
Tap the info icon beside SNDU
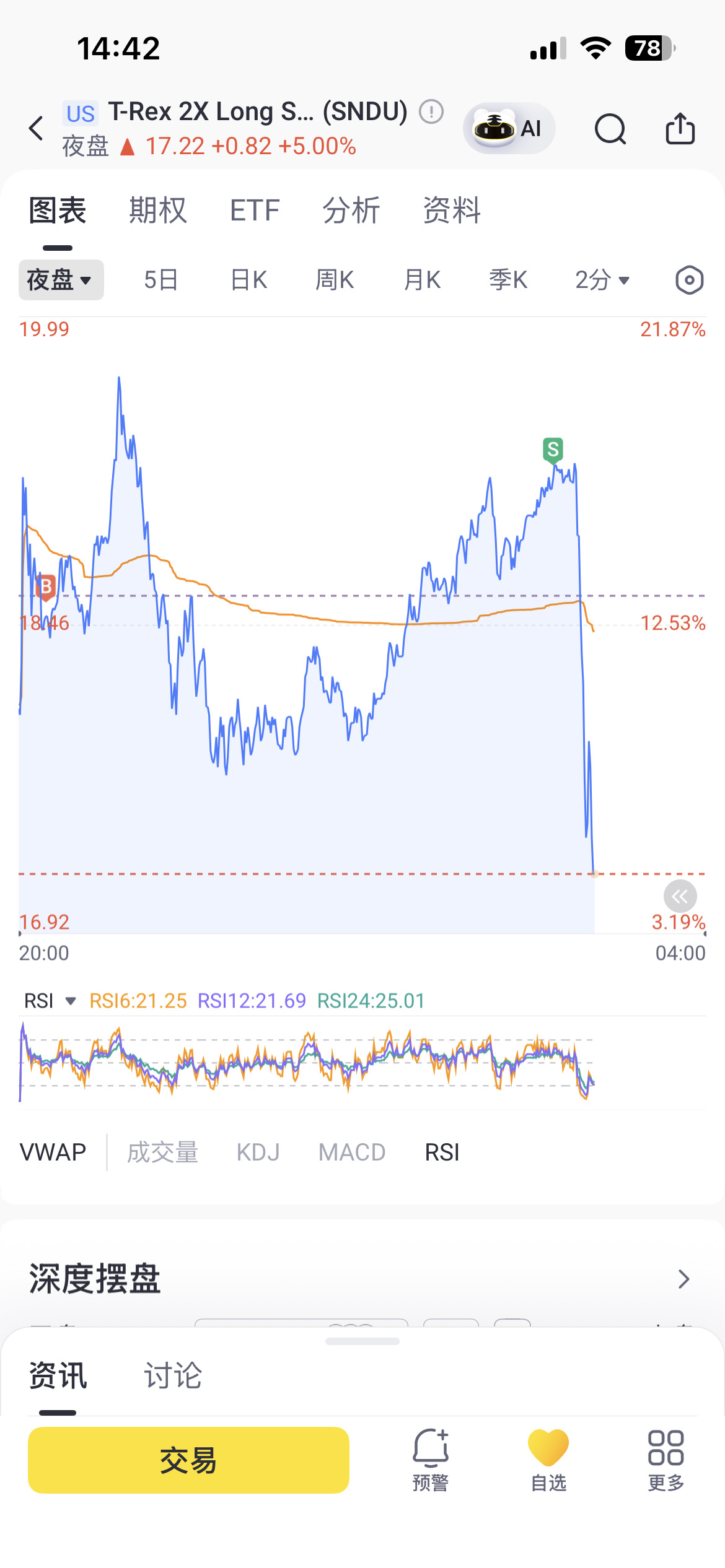click(431, 111)
